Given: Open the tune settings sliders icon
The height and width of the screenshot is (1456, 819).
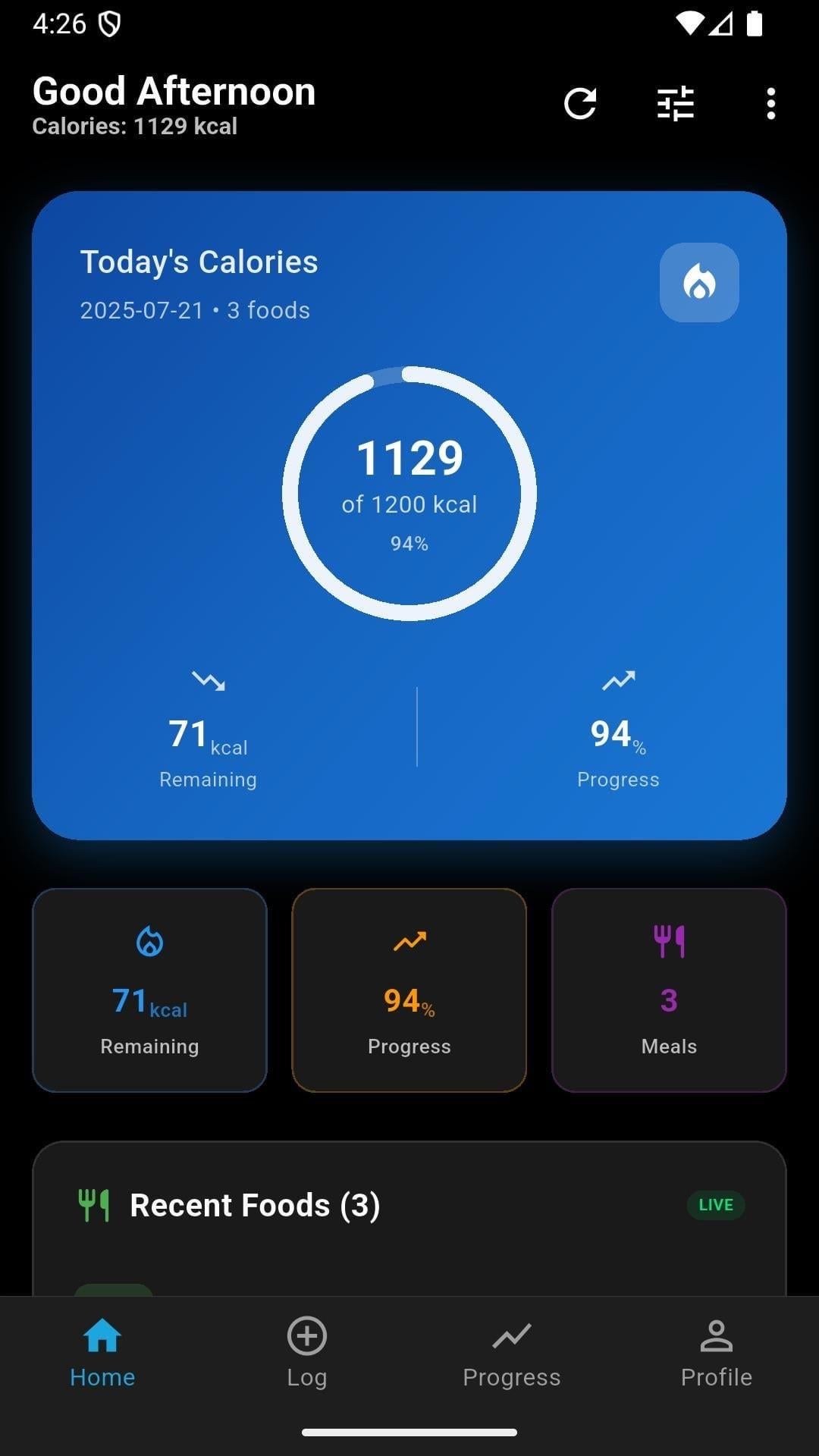Looking at the screenshot, I should click(676, 104).
